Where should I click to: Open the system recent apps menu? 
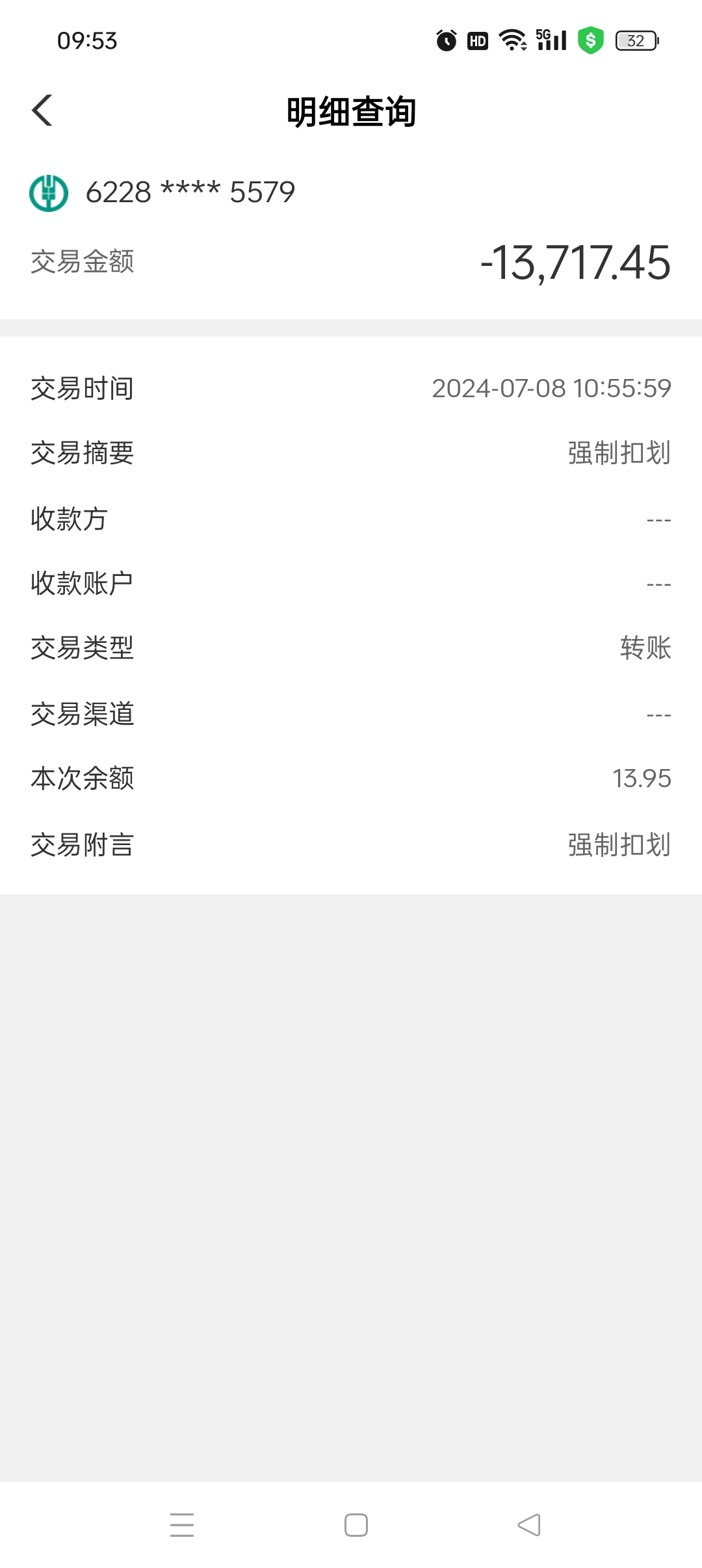182,1524
